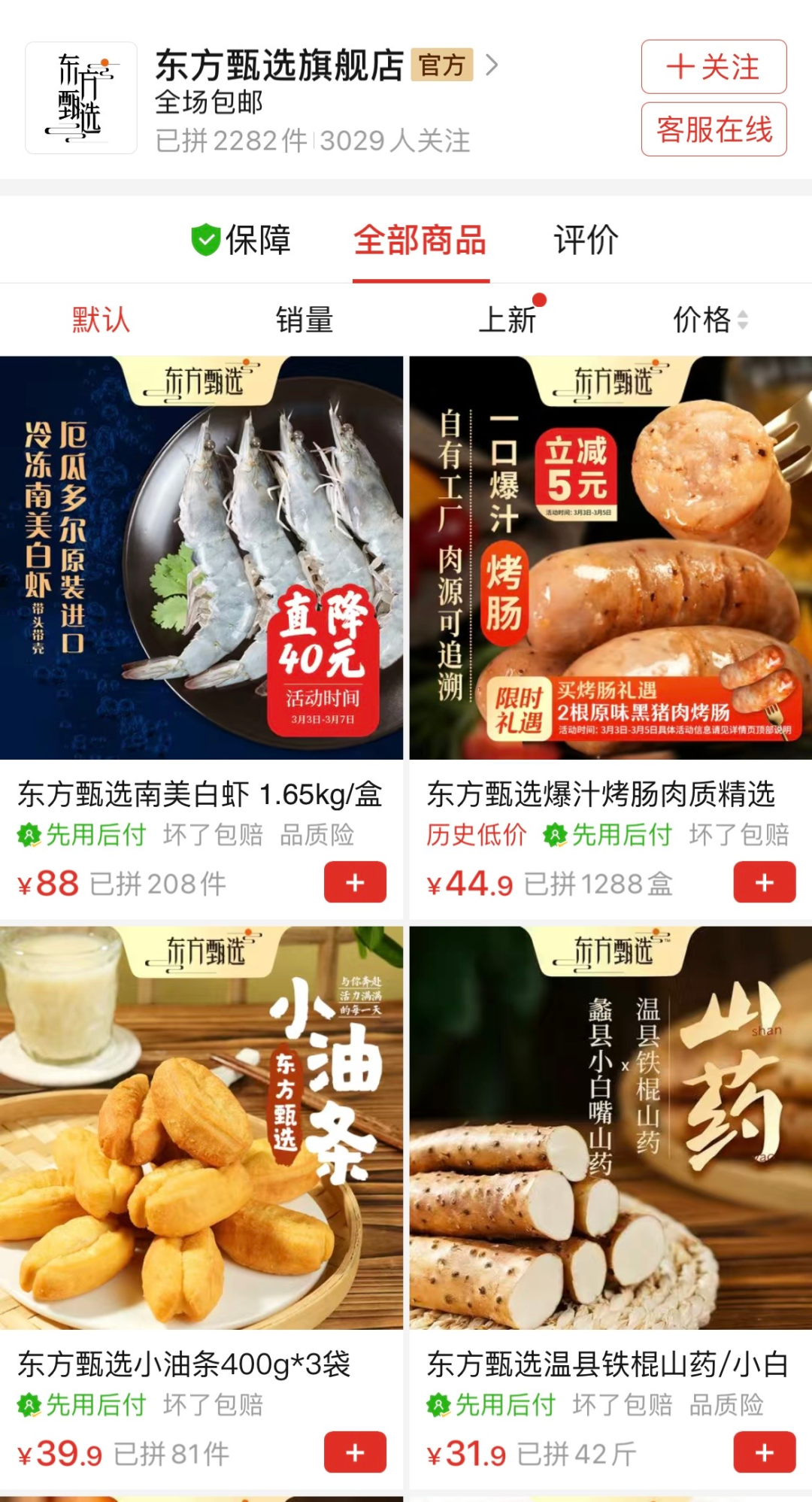Tap the store logo image

(81, 98)
